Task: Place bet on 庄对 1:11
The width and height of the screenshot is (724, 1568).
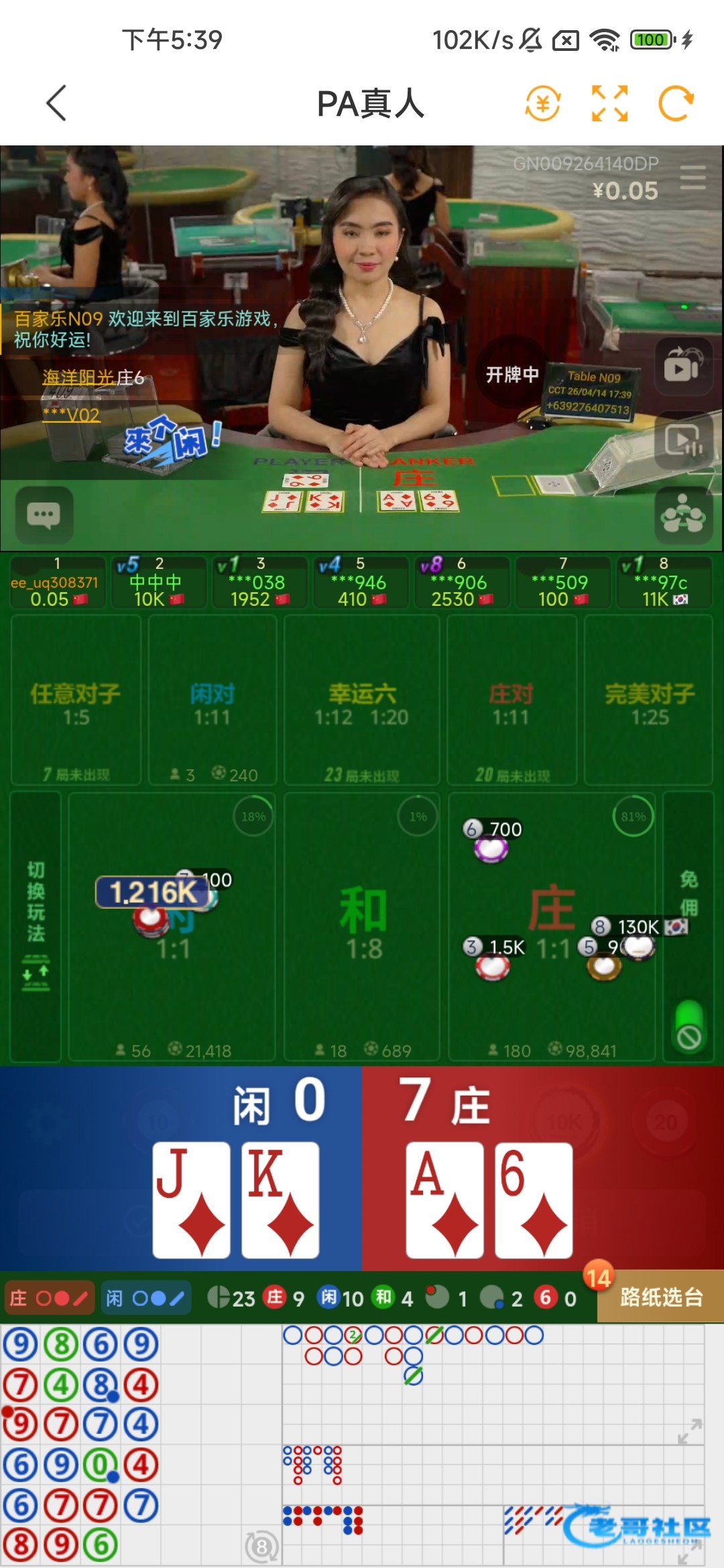Action: click(511, 700)
